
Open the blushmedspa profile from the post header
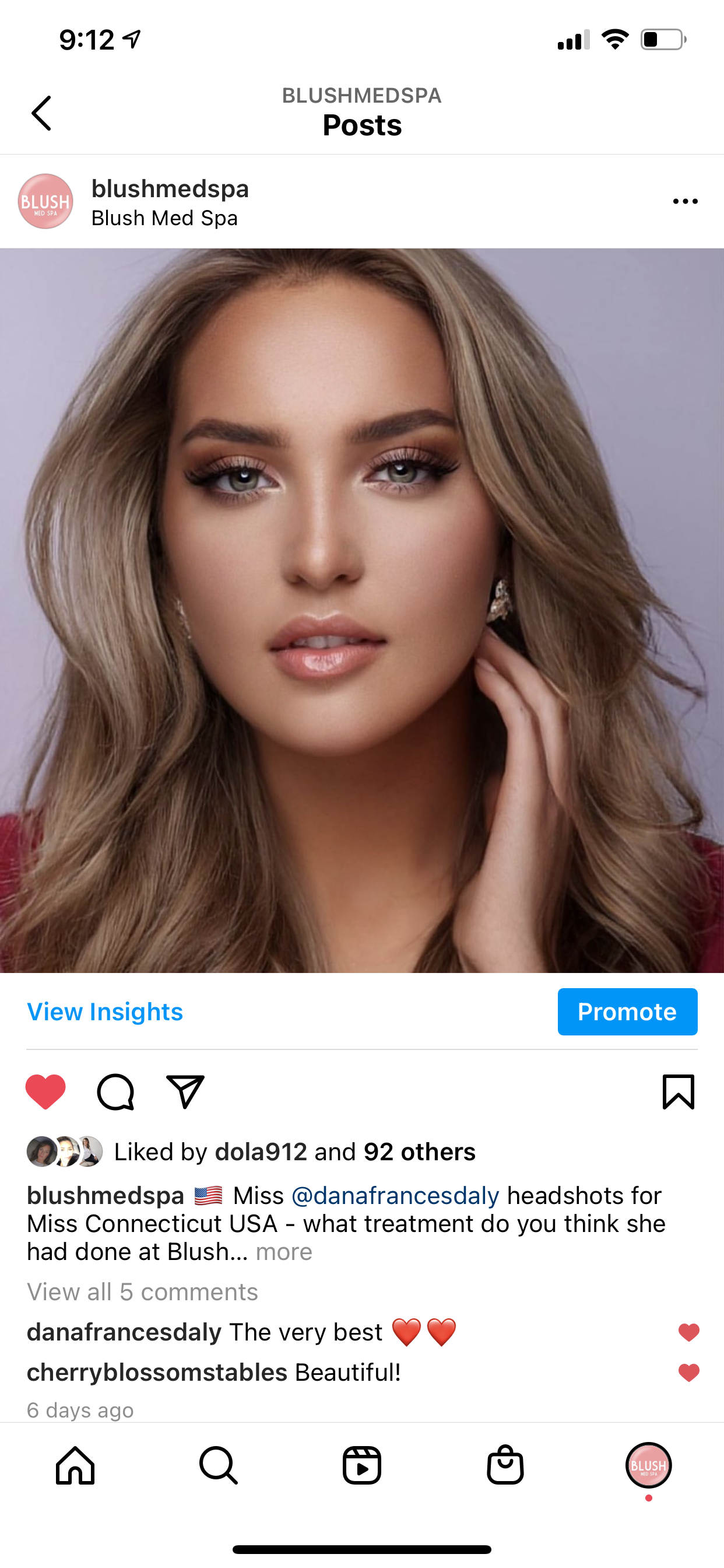(170, 190)
